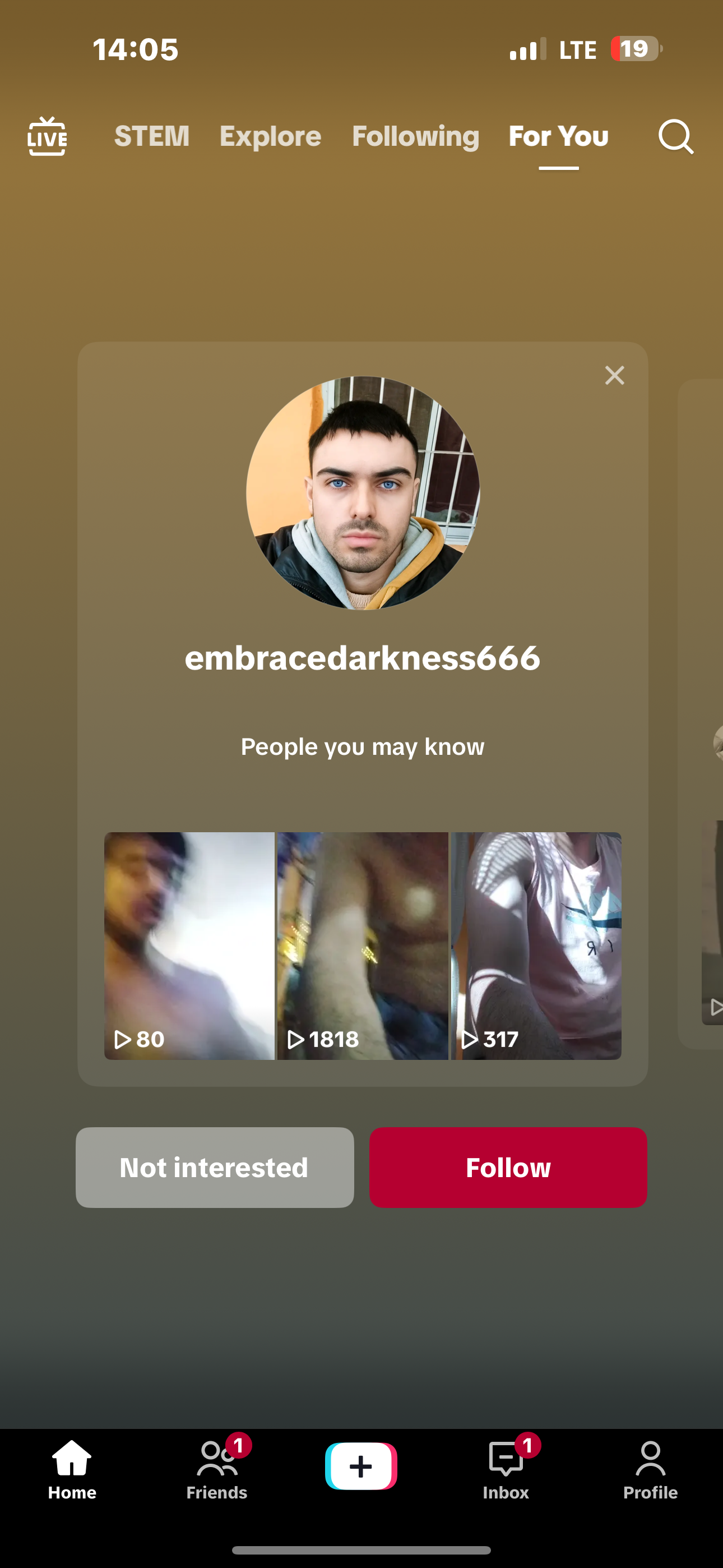The image size is (723, 1568).
Task: Switch to the STEM tab
Action: (x=151, y=136)
